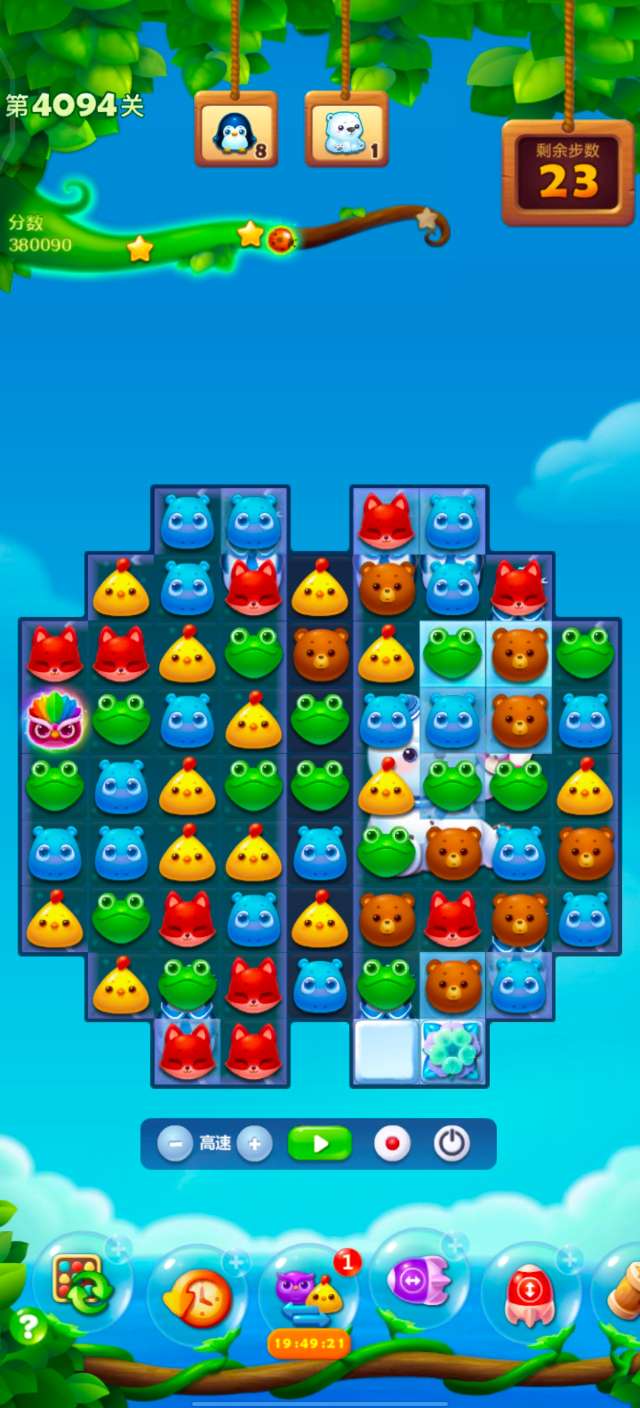Use the board shuffle booster

click(79, 1285)
